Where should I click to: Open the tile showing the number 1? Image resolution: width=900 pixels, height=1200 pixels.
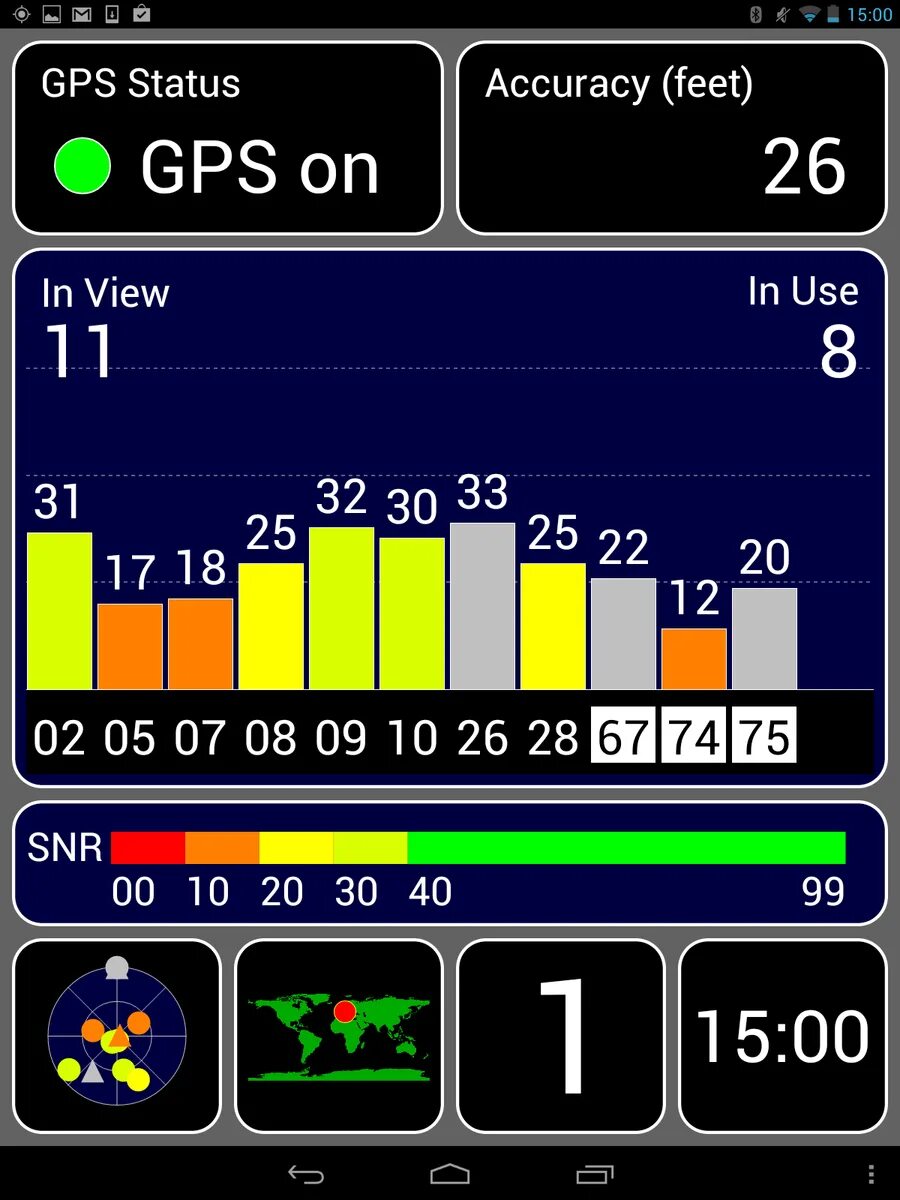(561, 1036)
